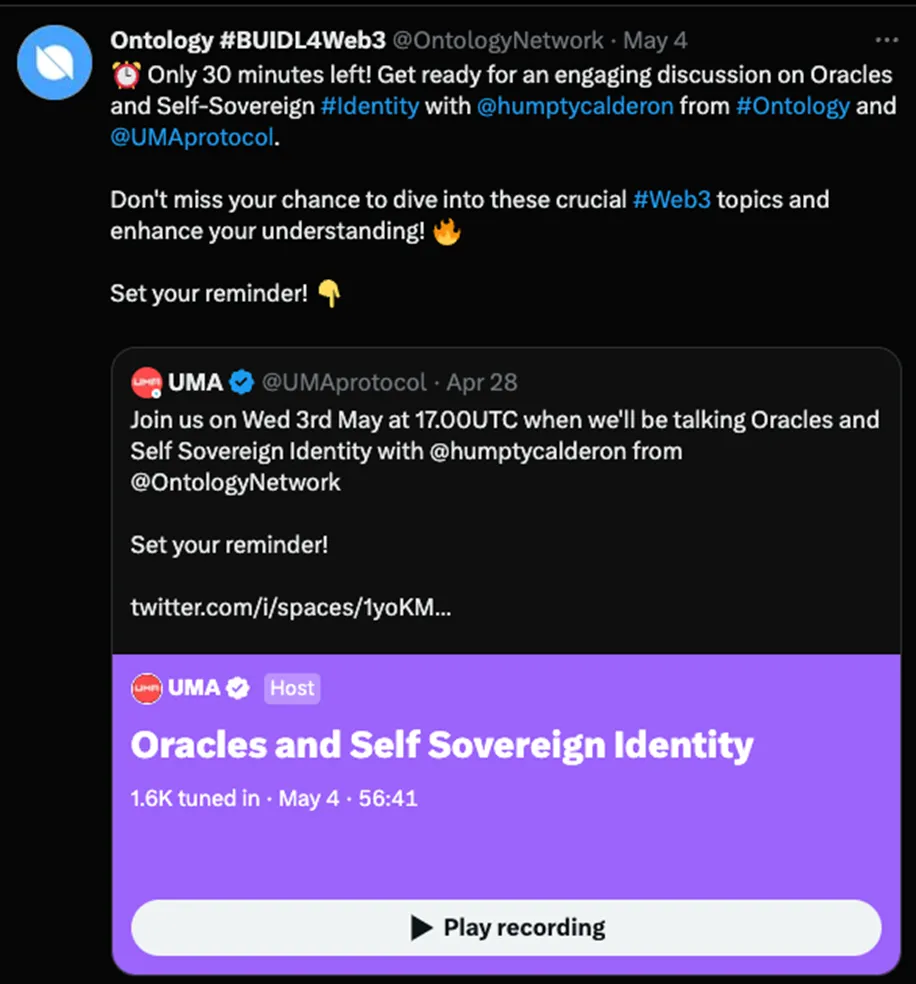Screen dimensions: 916x984
Task: Open Ontology's profile avatar
Action: [x=55, y=62]
